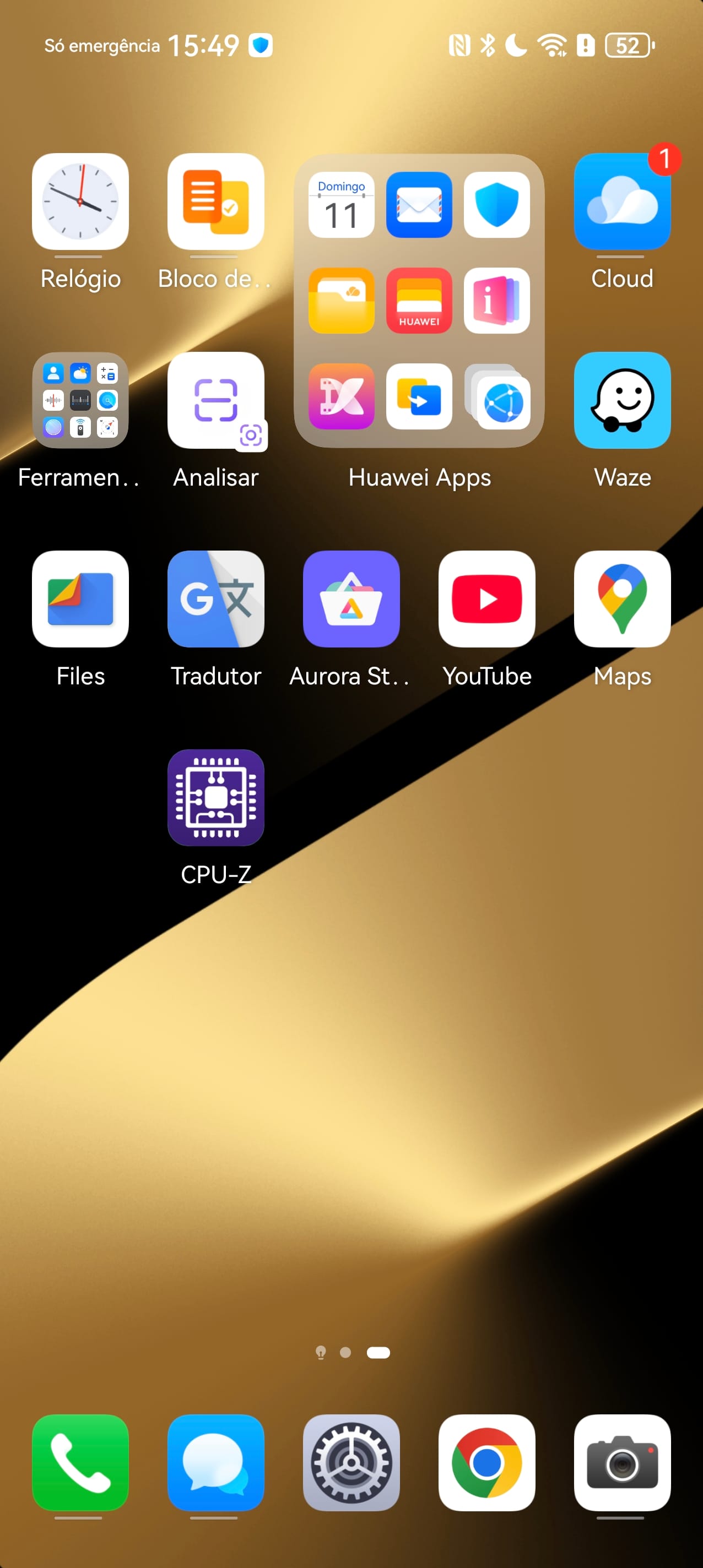Launch Chrome browser
703x1568 pixels.
tap(486, 1462)
